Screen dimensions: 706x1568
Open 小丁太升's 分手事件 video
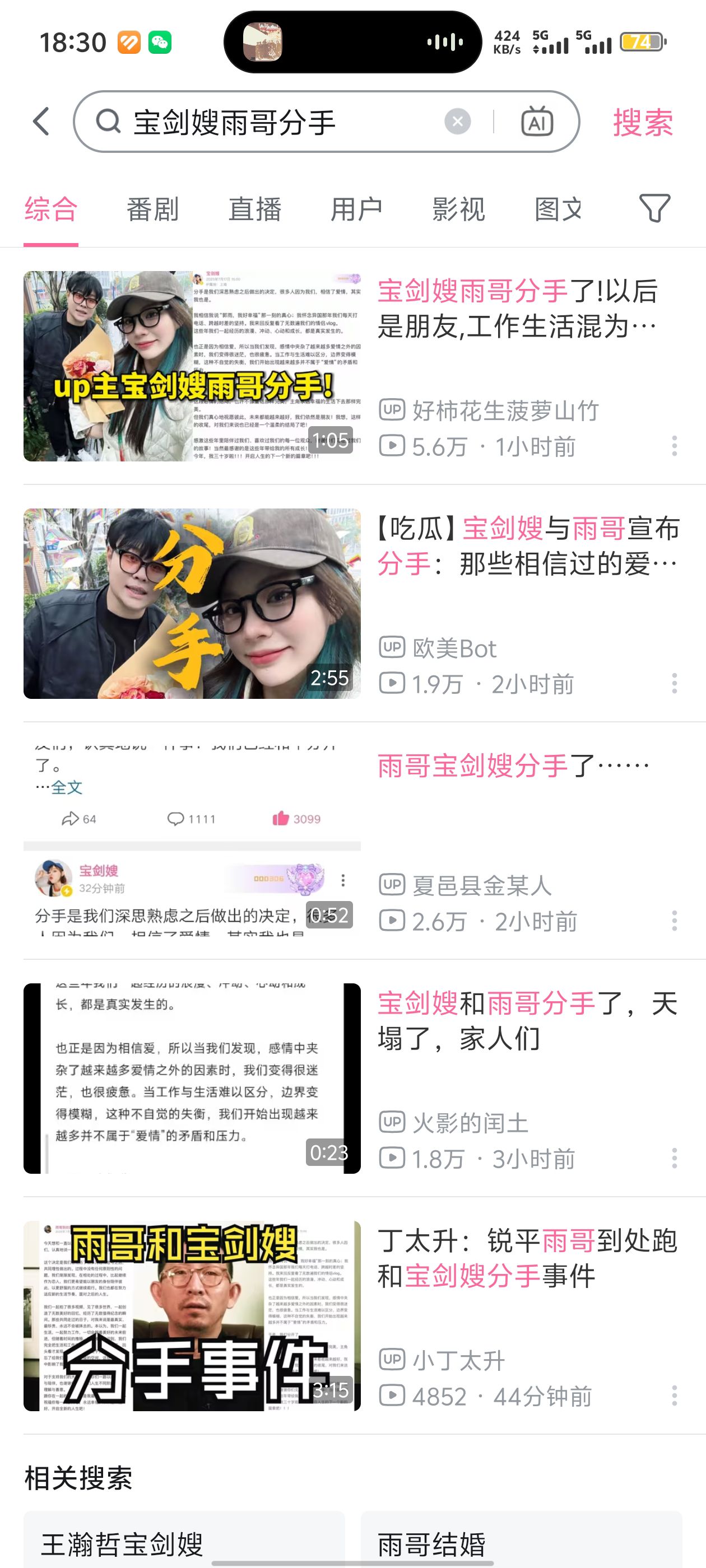[x=364, y=1315]
